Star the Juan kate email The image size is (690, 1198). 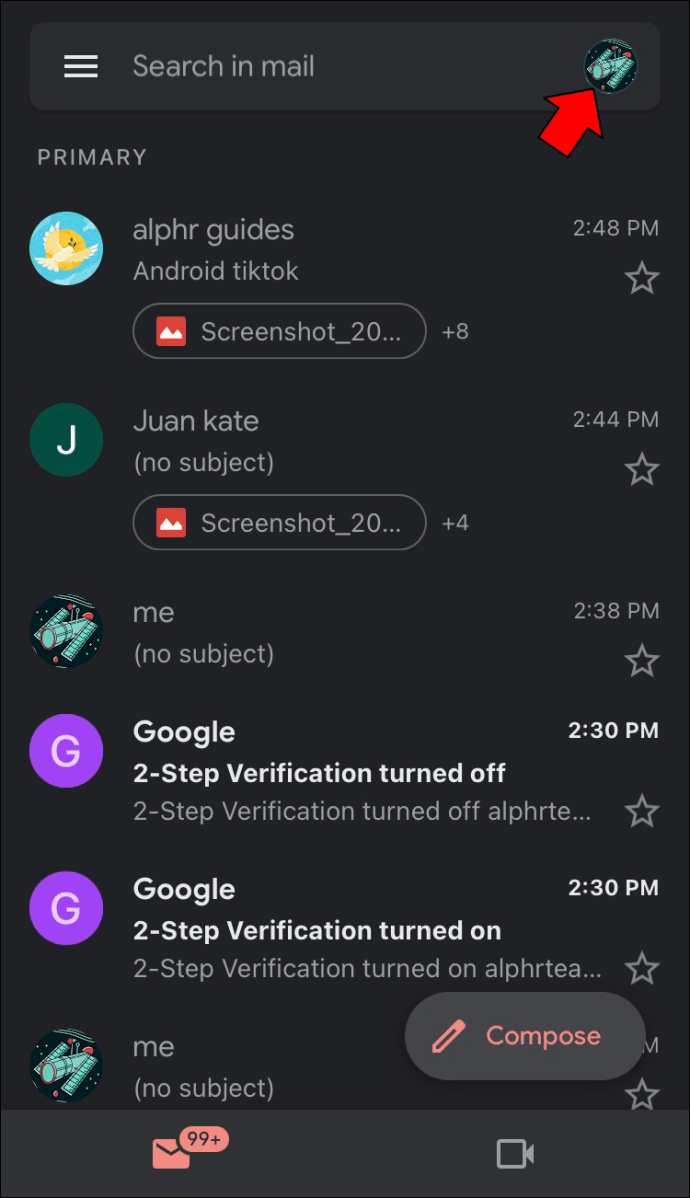642,469
